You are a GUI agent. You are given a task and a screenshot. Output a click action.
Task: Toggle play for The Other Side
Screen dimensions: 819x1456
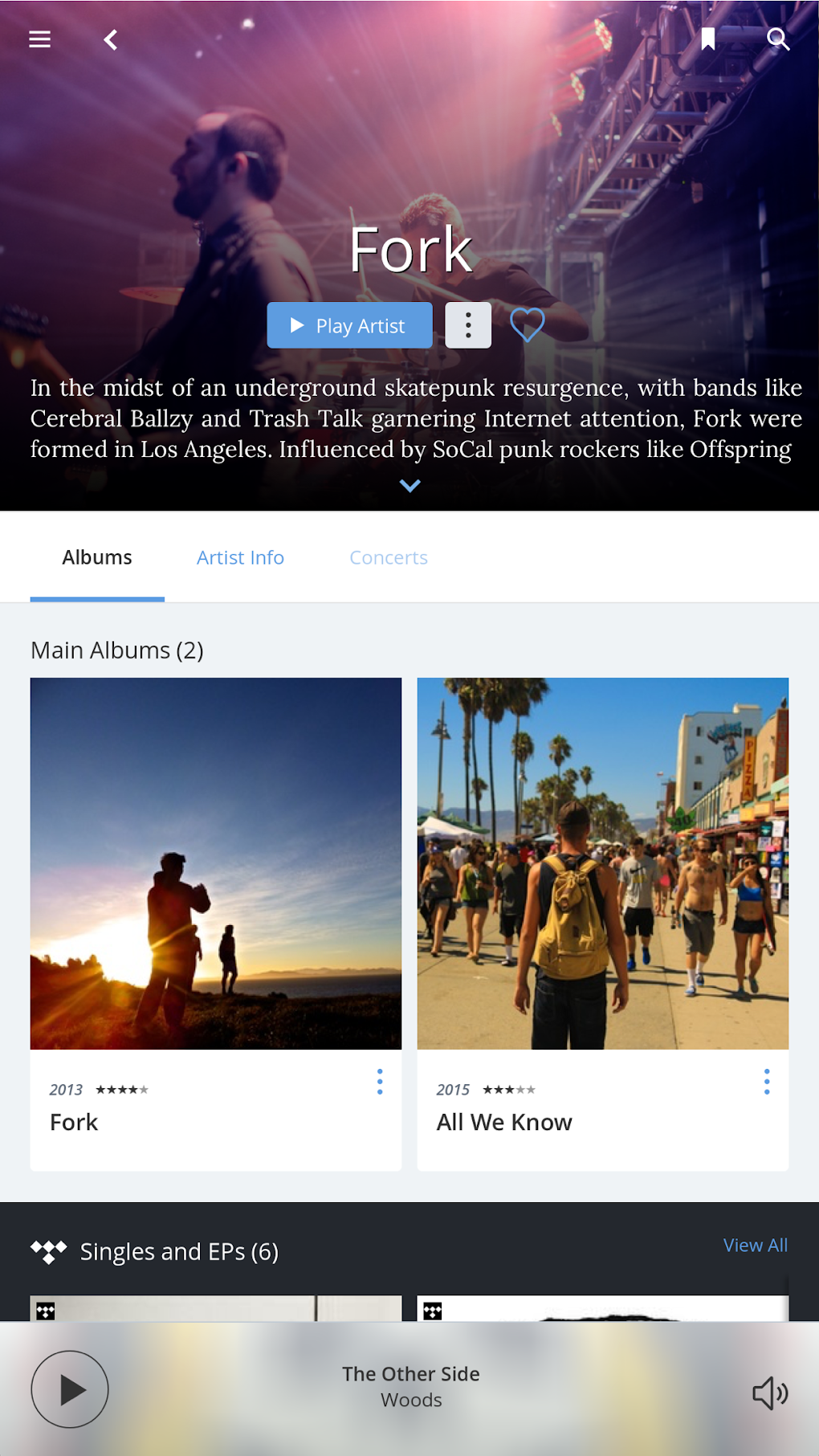point(70,1389)
